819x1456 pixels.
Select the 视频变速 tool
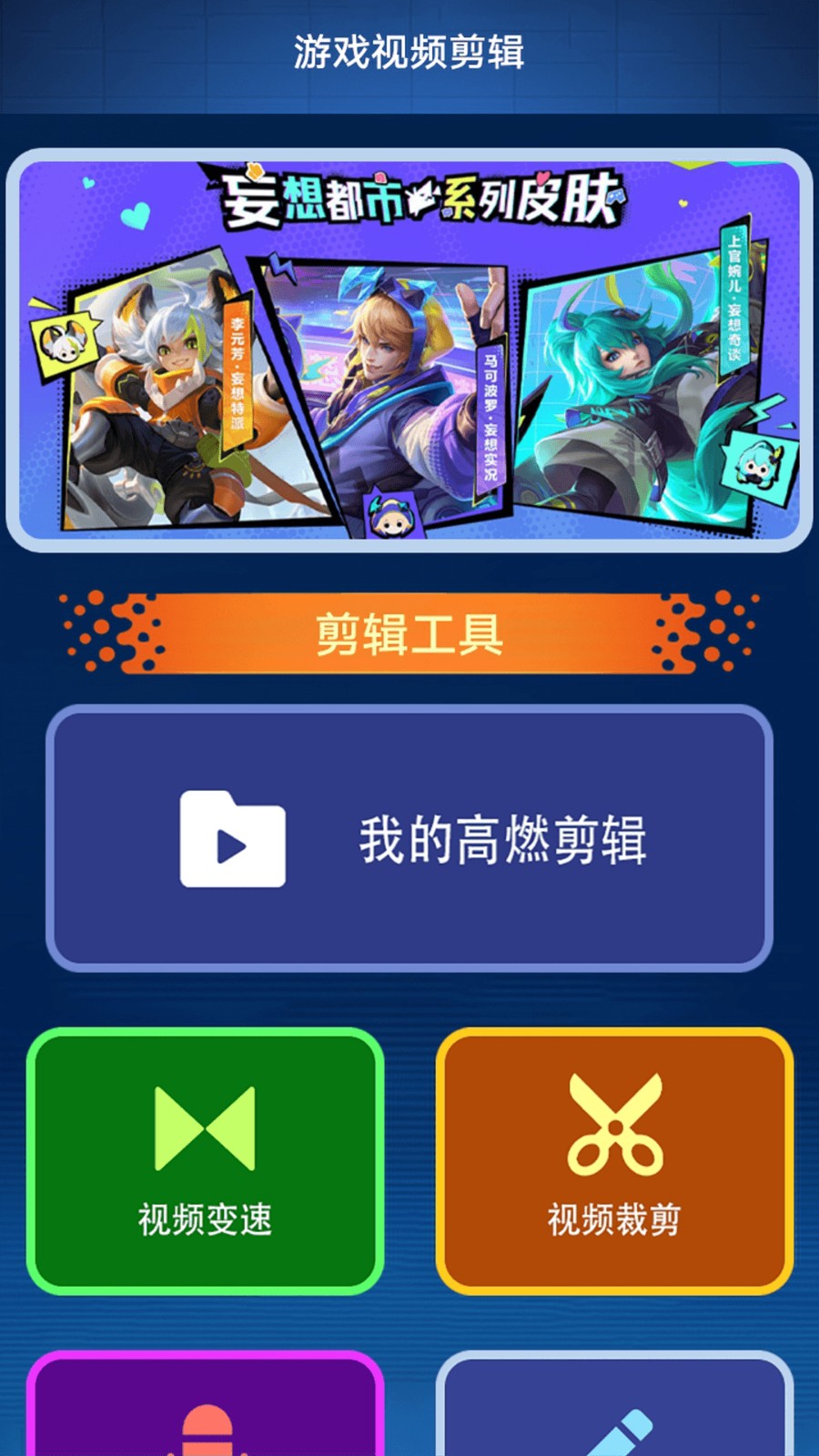click(x=205, y=1160)
